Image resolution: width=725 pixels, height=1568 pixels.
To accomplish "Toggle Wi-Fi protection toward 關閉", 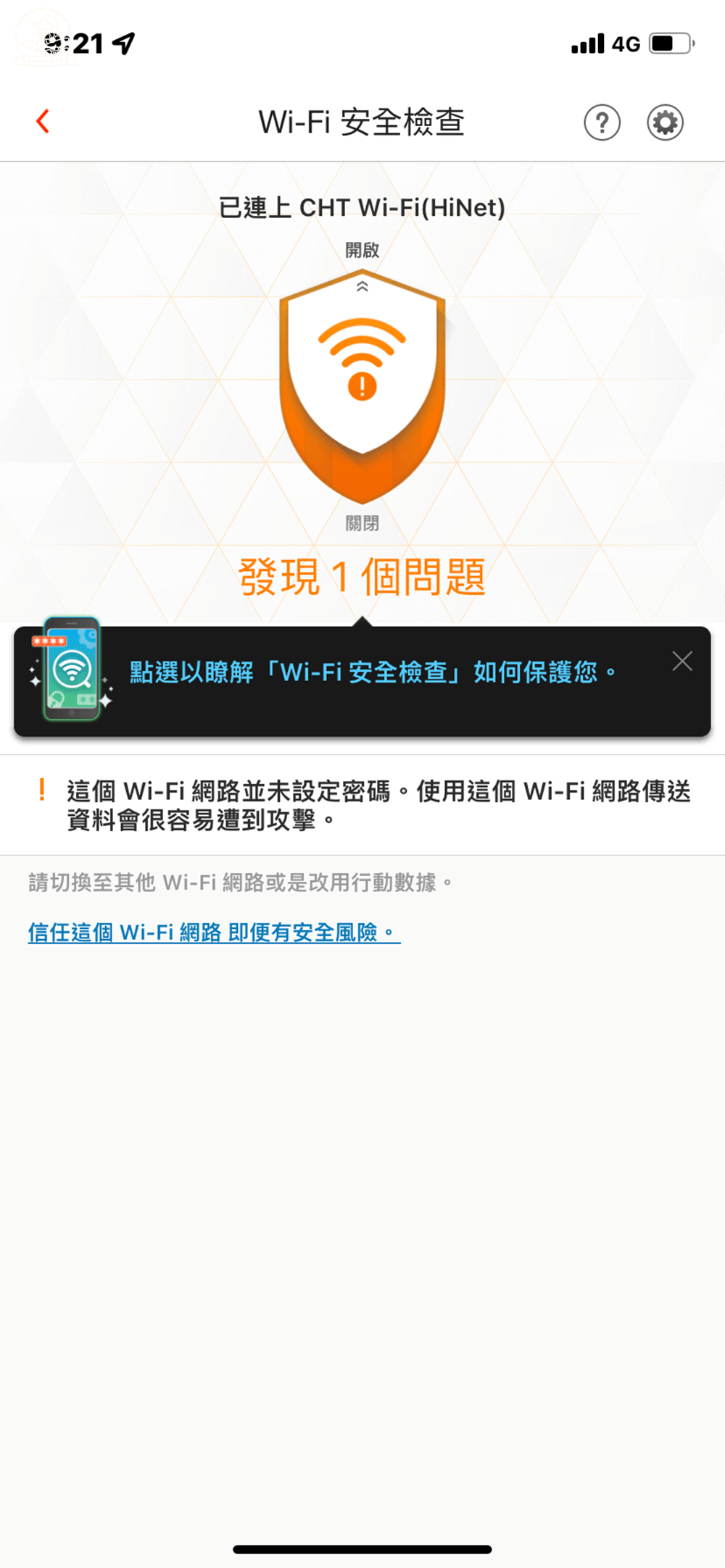I will (362, 524).
